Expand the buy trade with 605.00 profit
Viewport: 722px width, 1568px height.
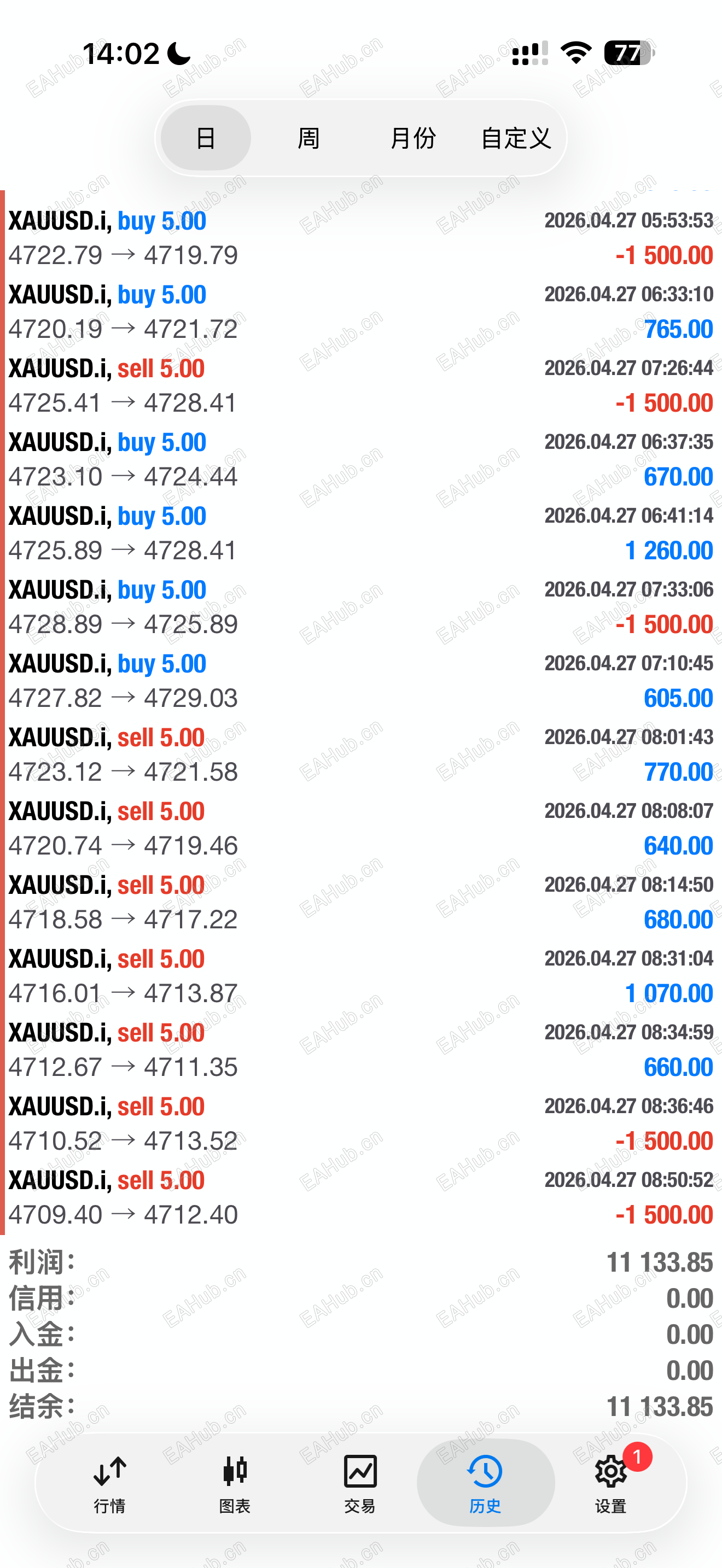(x=361, y=681)
